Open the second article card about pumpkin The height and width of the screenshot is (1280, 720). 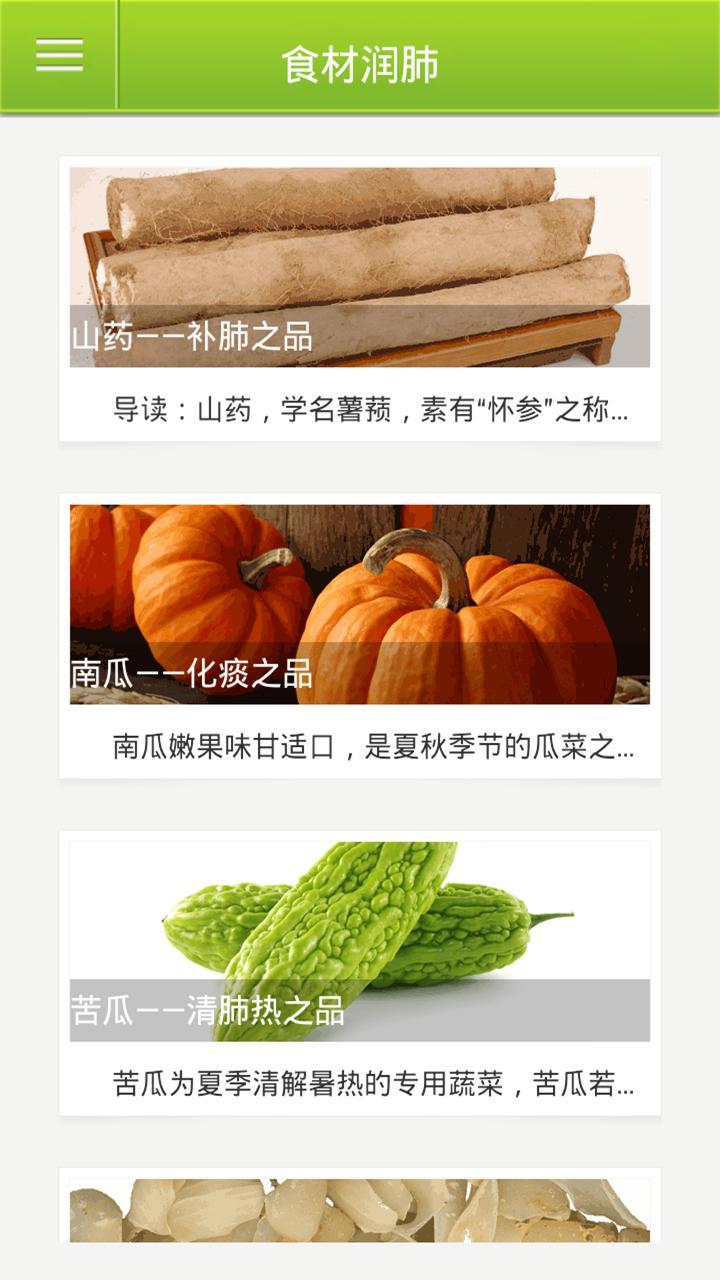(360, 630)
